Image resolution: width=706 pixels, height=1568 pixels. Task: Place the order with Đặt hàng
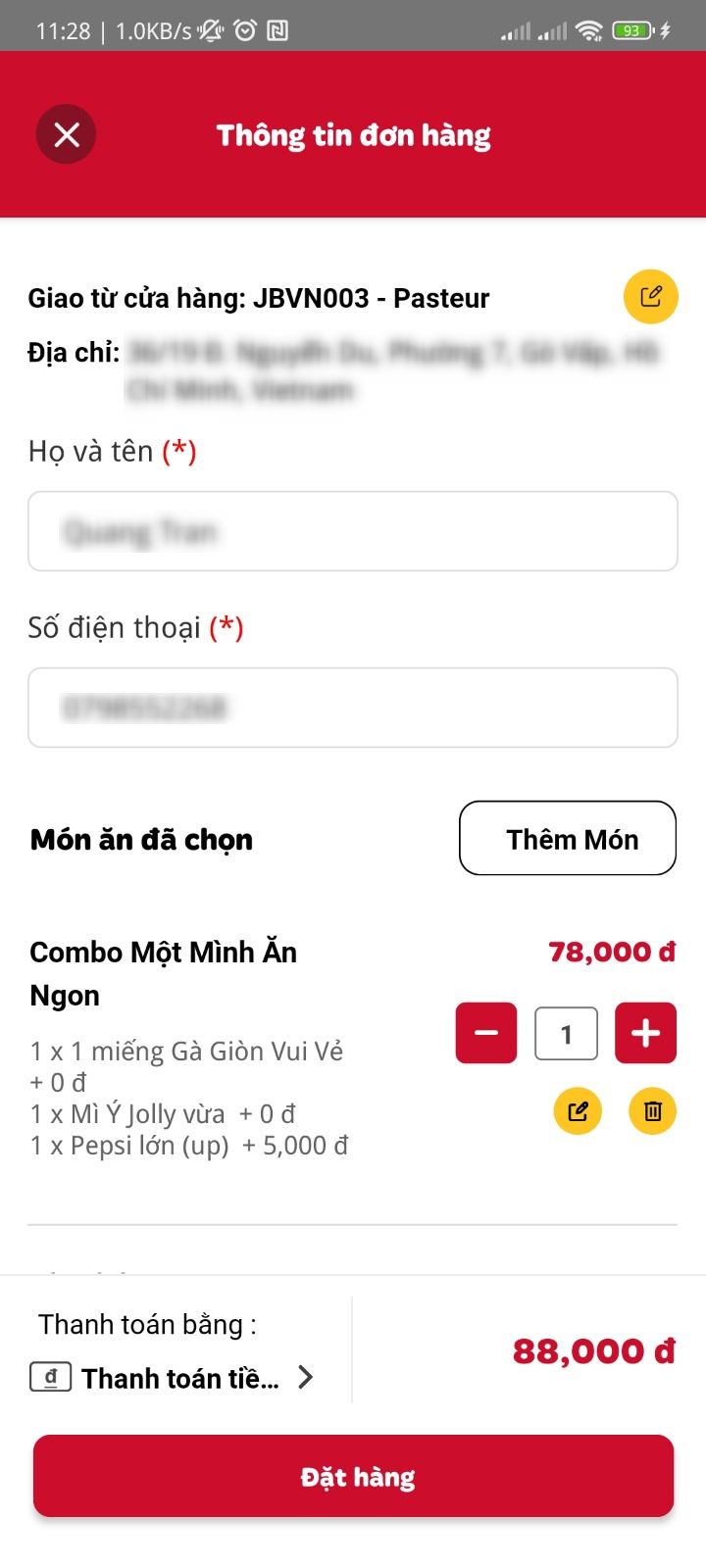point(354,1477)
